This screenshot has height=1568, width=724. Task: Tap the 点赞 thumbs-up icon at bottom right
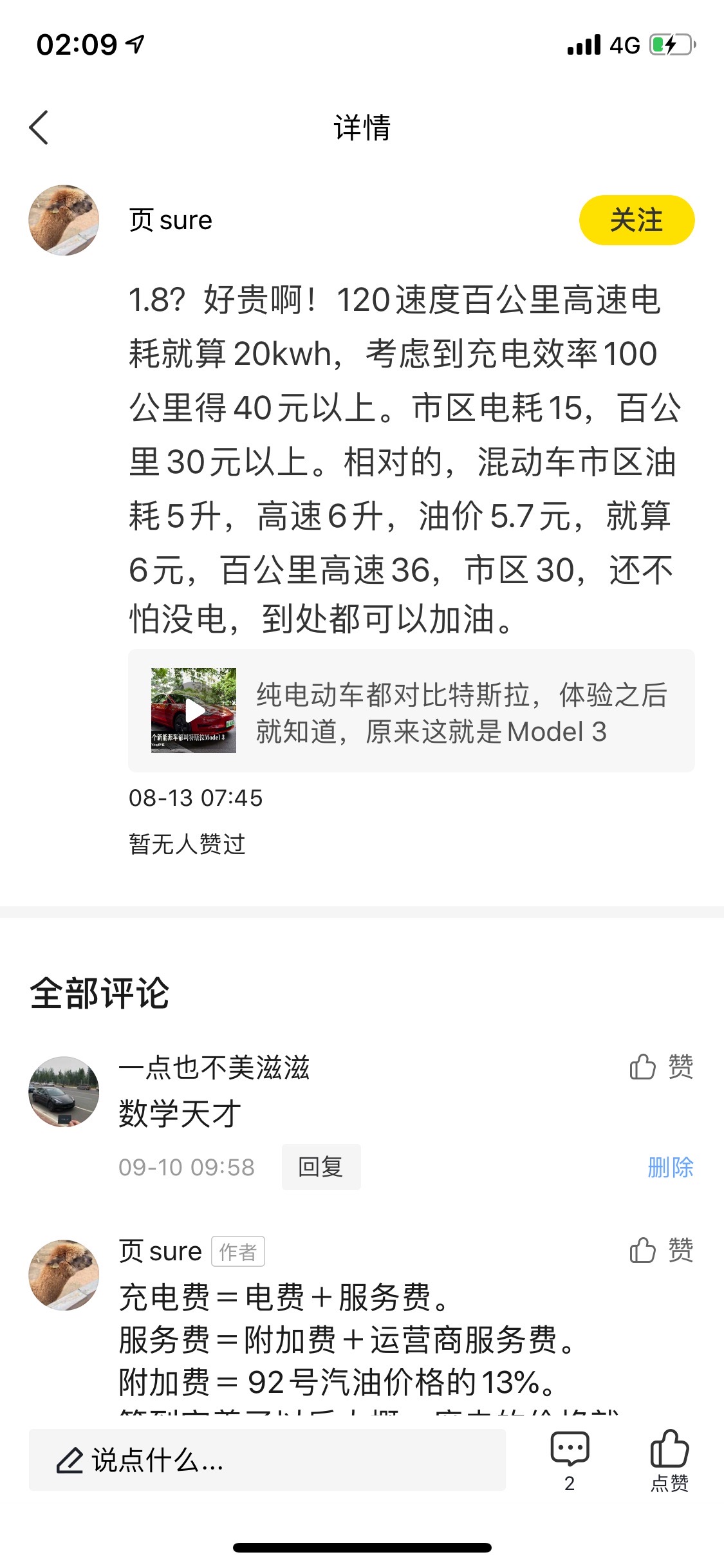point(669,1450)
